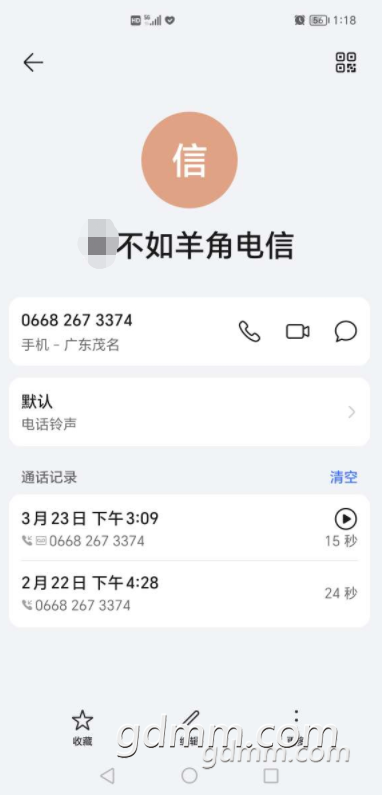Open the more options menu
This screenshot has height=797, width=386.
[296, 728]
